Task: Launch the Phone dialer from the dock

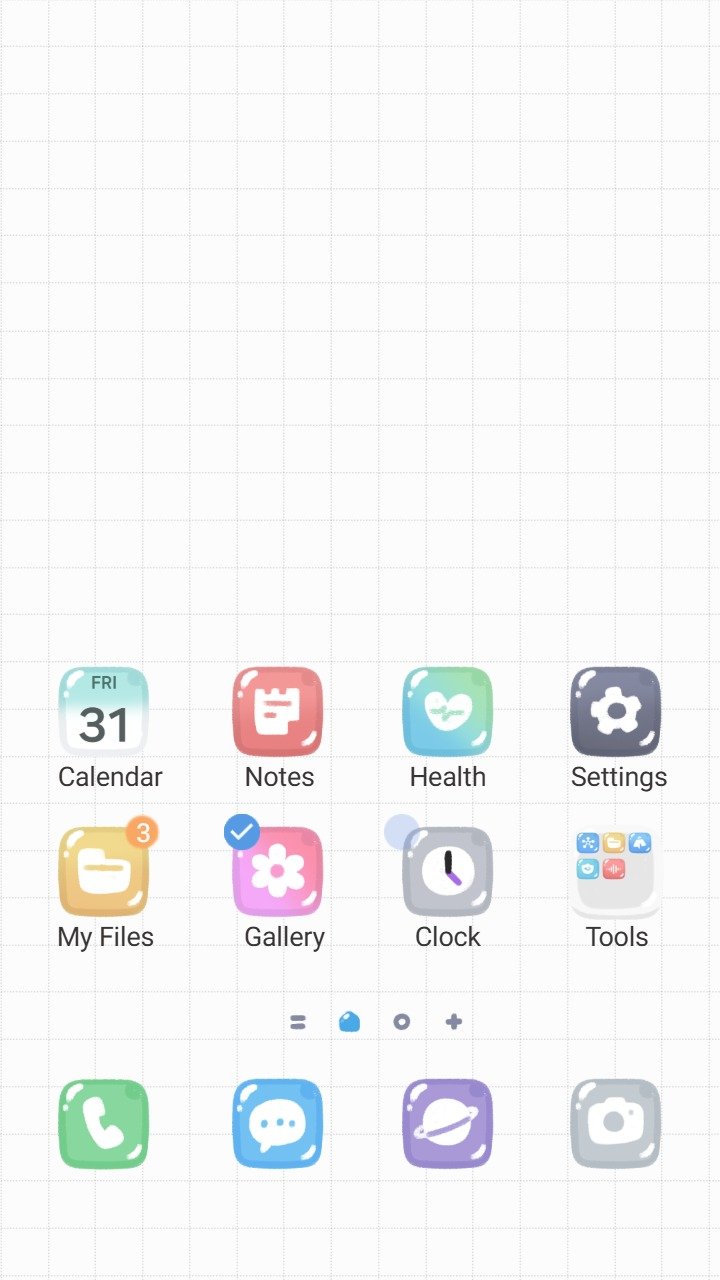Action: click(x=104, y=1123)
